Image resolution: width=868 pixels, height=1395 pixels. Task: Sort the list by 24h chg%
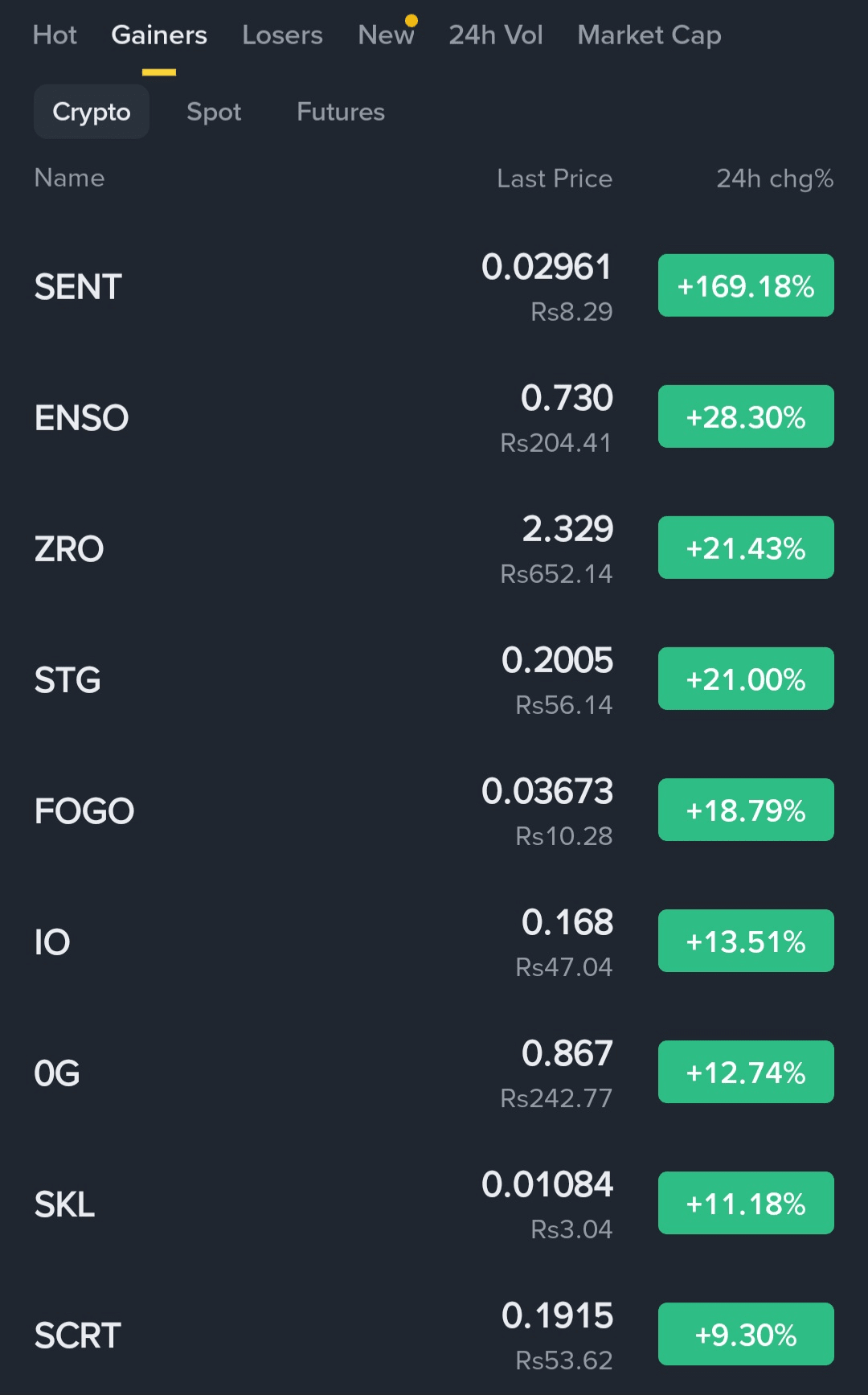[x=774, y=178]
